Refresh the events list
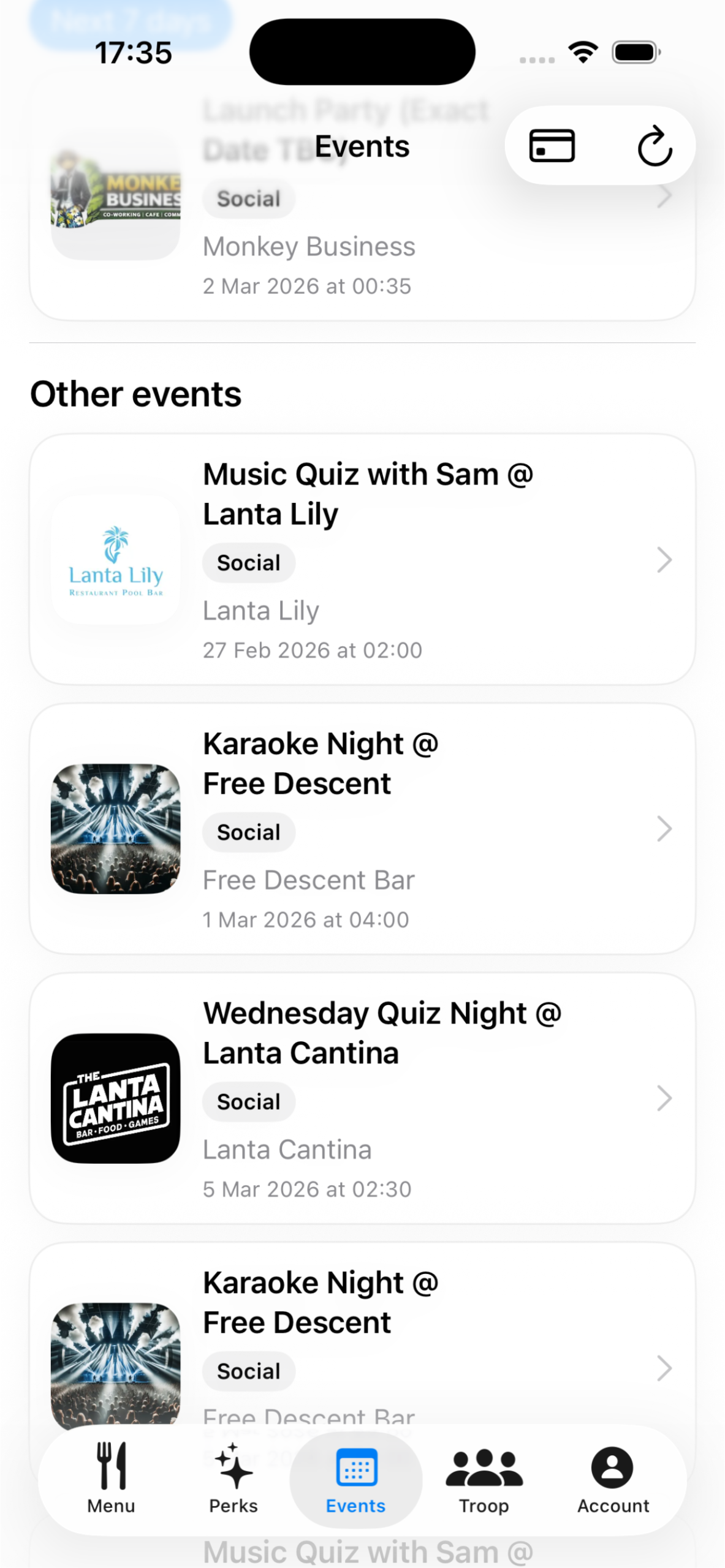Screen dimensions: 725x1568 point(654,146)
